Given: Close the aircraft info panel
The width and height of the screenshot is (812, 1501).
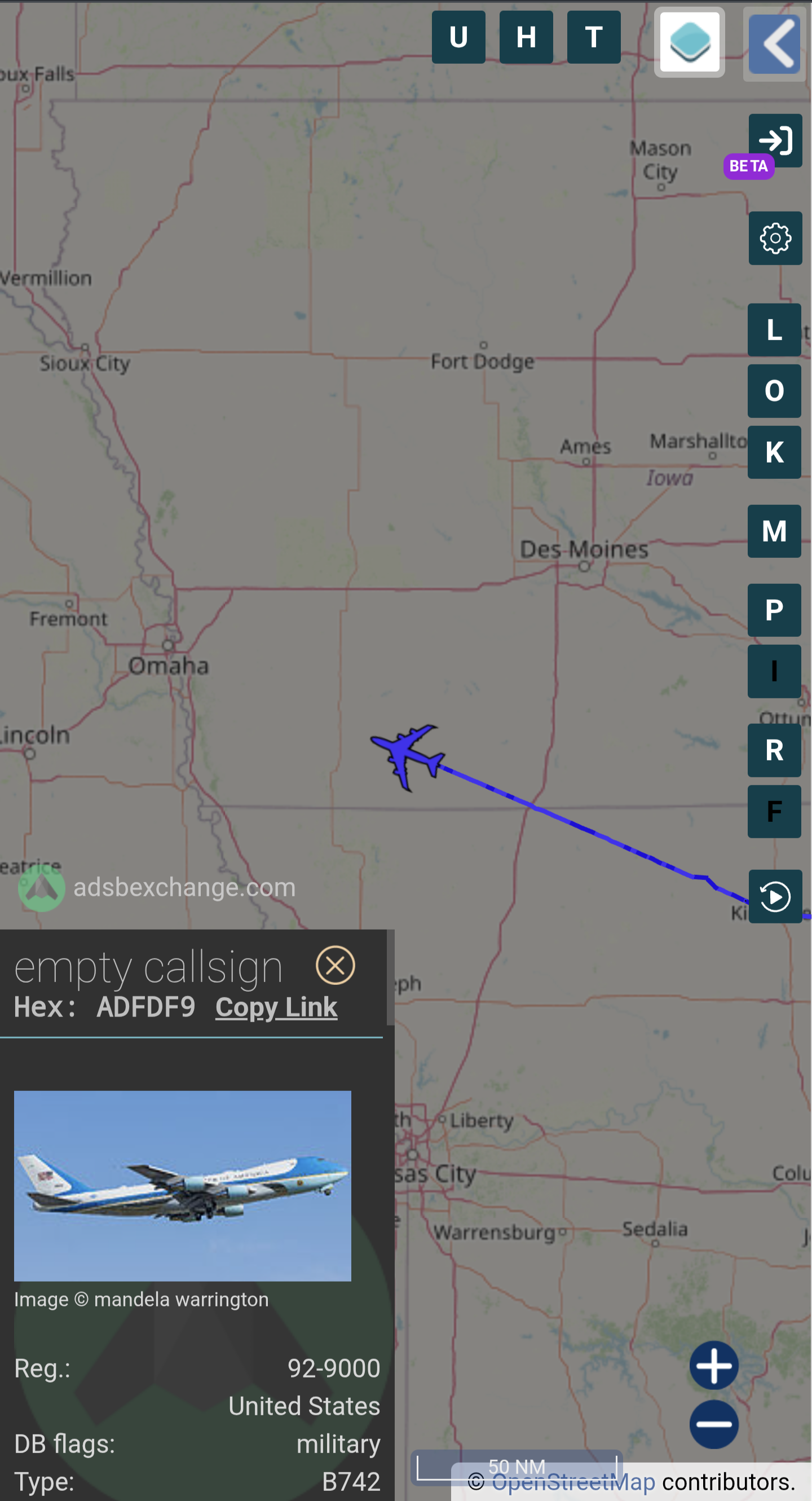Looking at the screenshot, I should (335, 966).
